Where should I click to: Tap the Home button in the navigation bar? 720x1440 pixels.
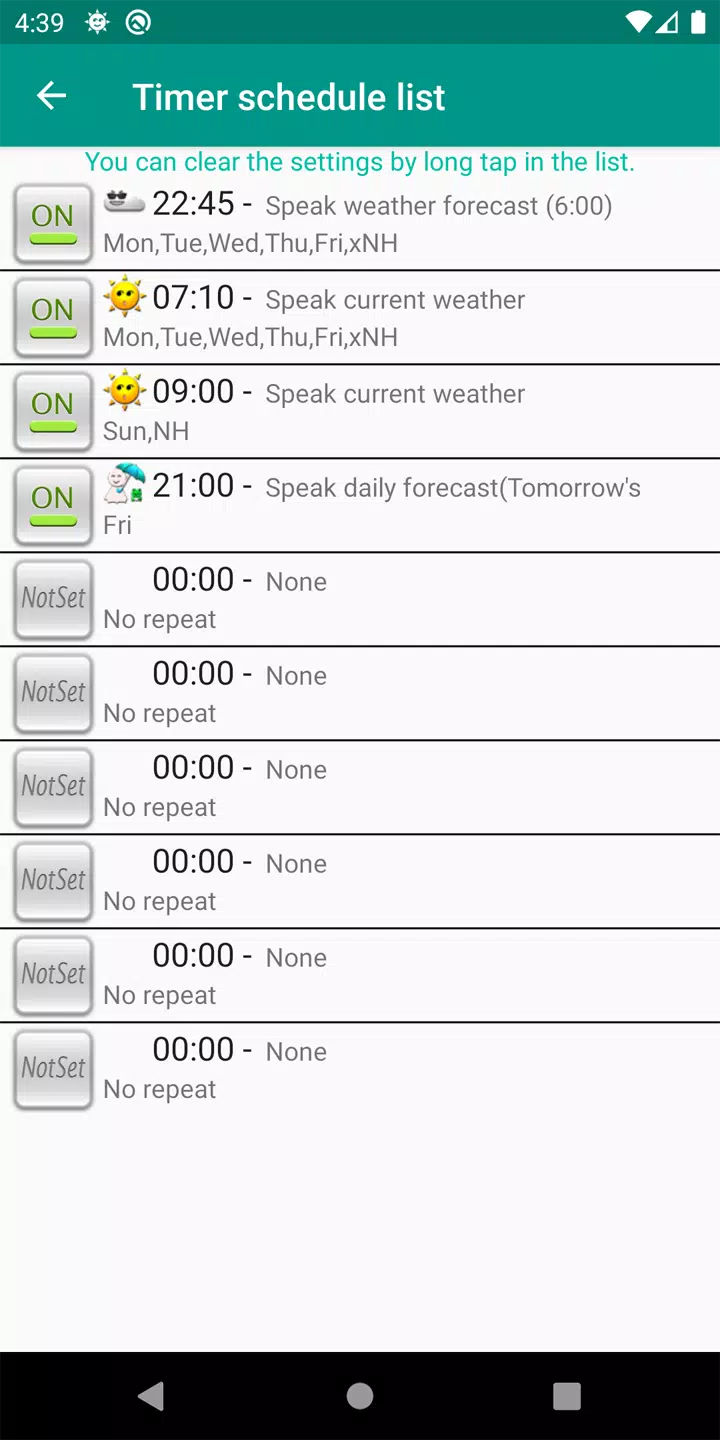pyautogui.click(x=360, y=1396)
